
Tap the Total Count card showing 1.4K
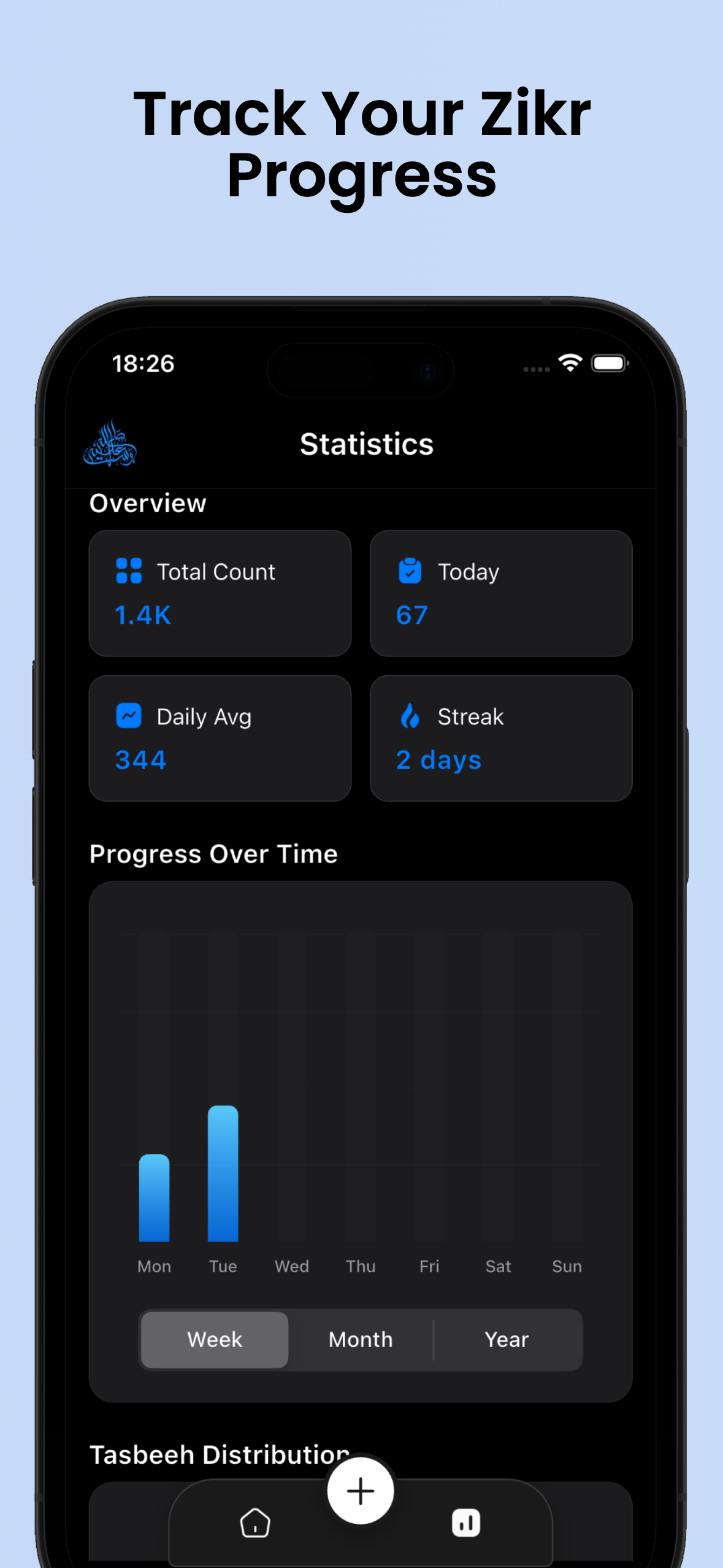[220, 593]
